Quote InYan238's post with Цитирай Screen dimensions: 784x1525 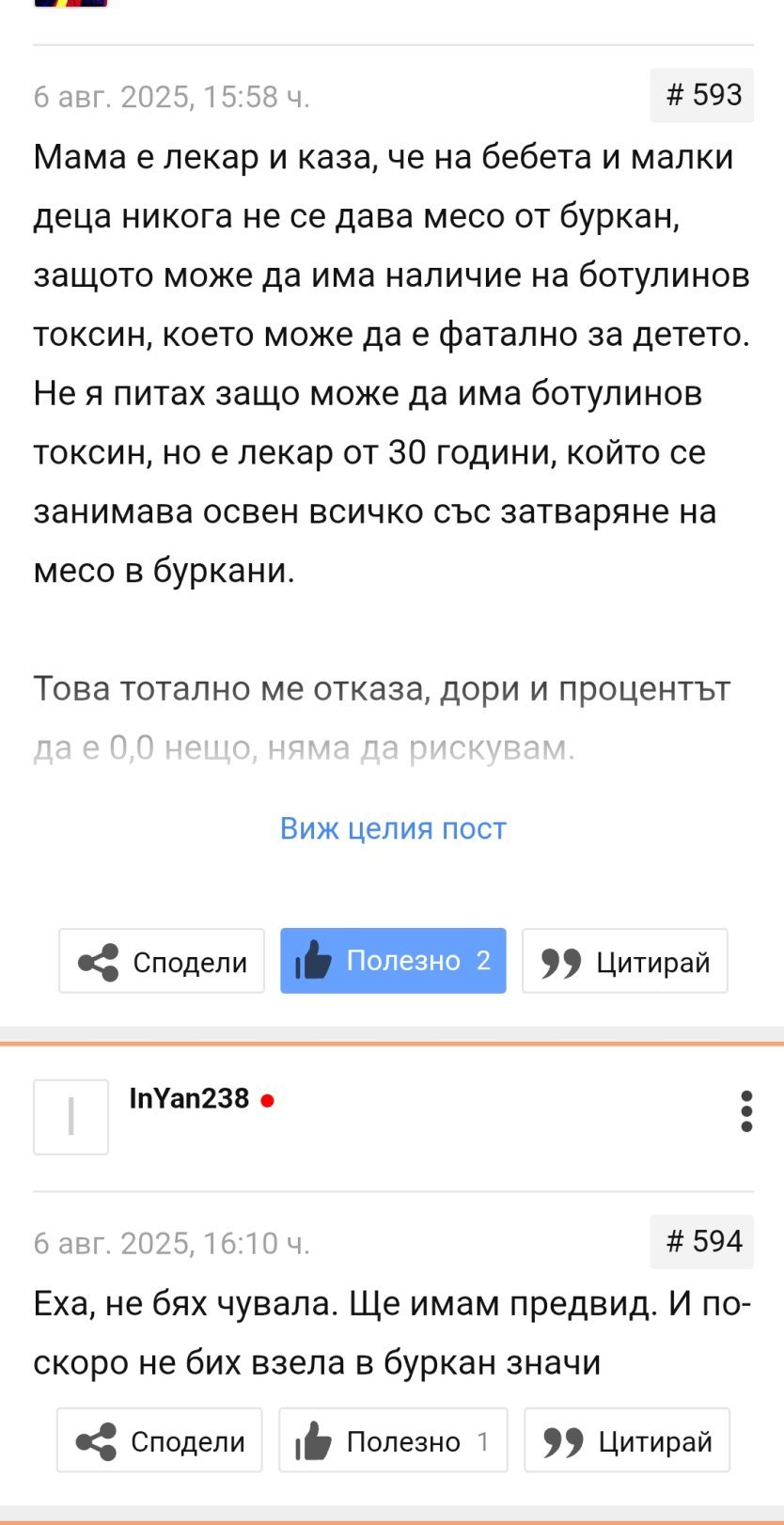point(627,1440)
